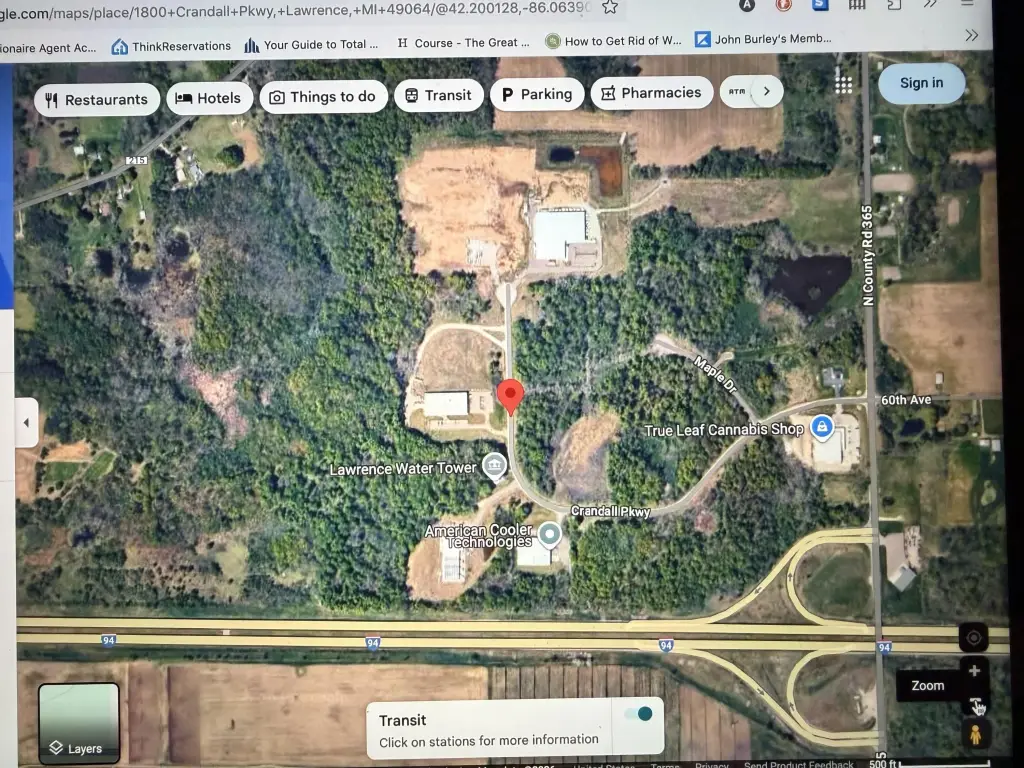Image resolution: width=1024 pixels, height=768 pixels.
Task: Select the Restaurants chip
Action: coord(97,99)
